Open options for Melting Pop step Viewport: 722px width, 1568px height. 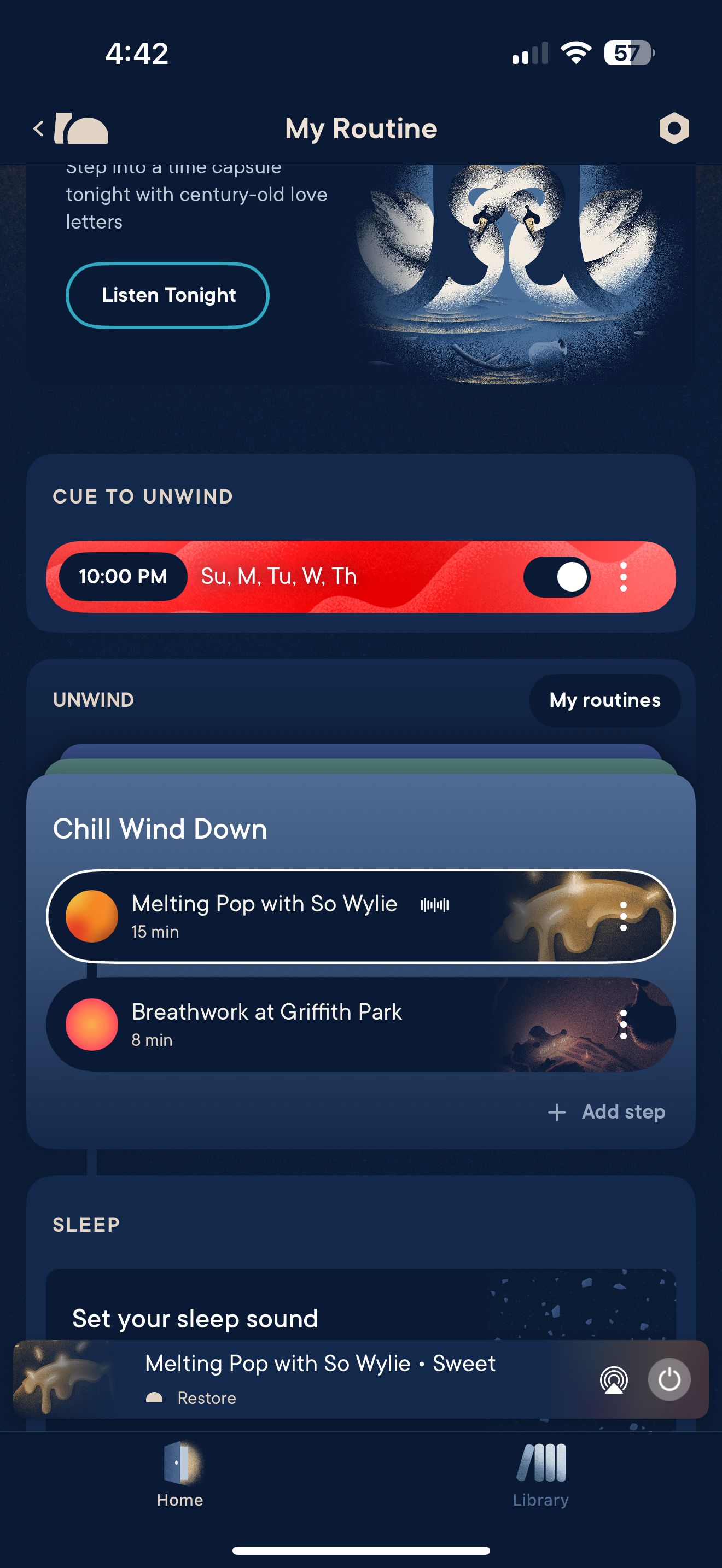coord(624,916)
